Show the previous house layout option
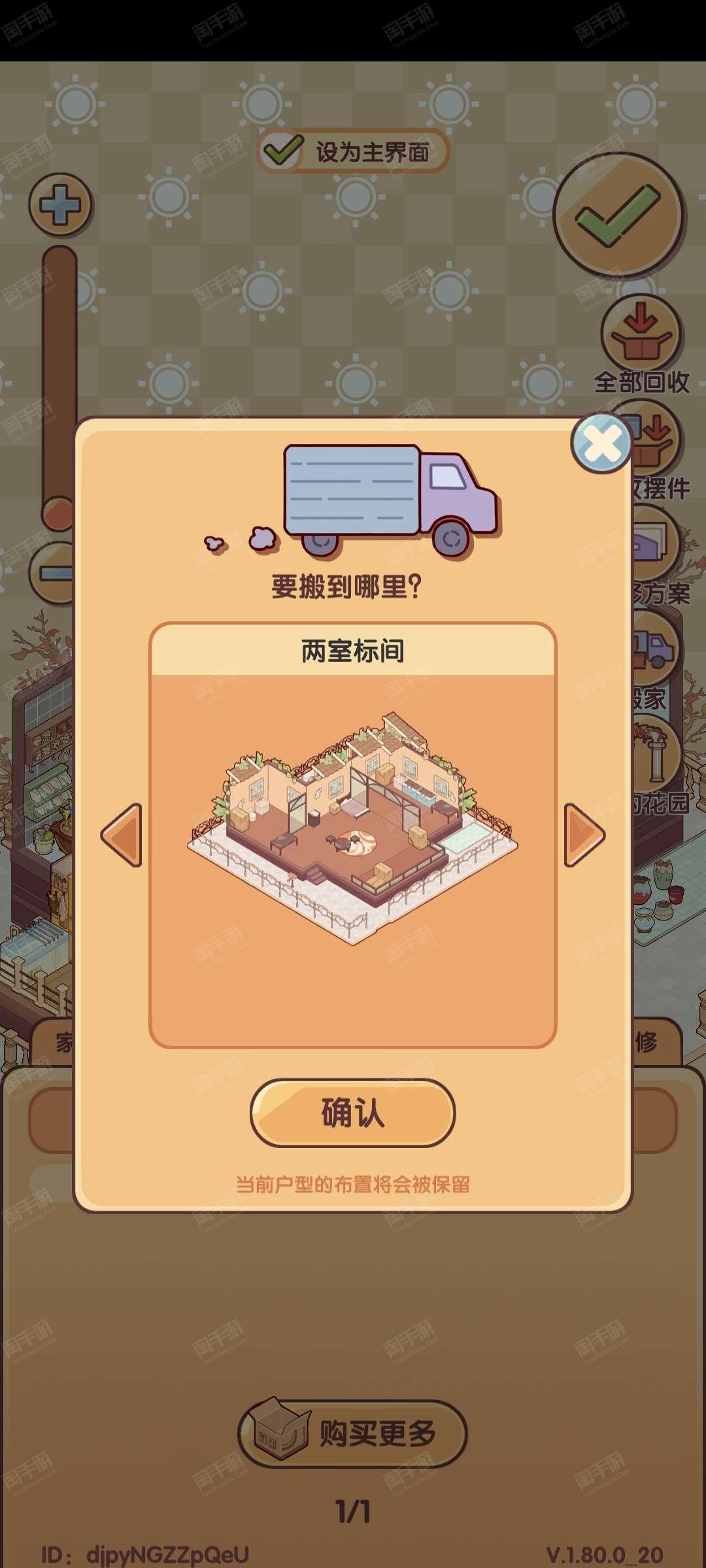Screen dimensions: 706x1568 122,835
